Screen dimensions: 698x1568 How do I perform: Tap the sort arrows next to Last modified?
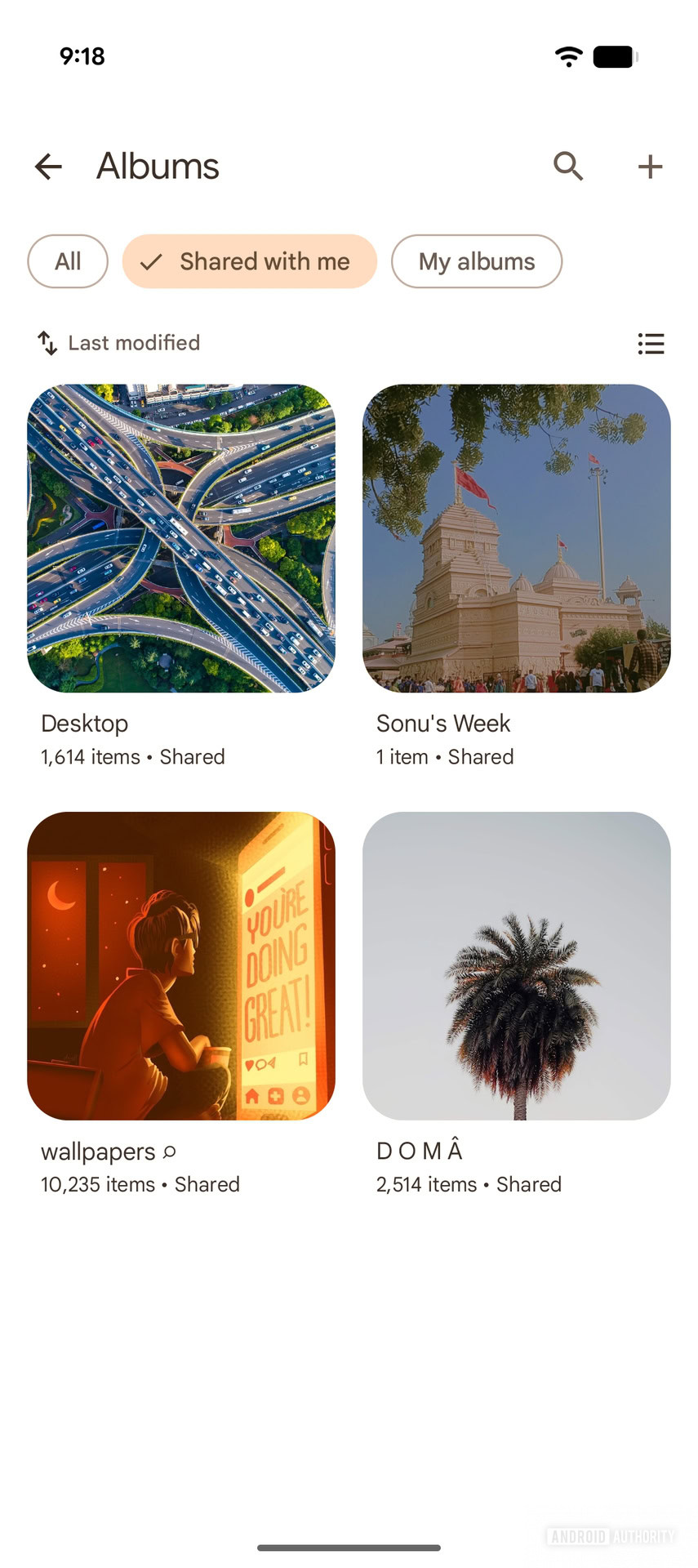coord(46,343)
